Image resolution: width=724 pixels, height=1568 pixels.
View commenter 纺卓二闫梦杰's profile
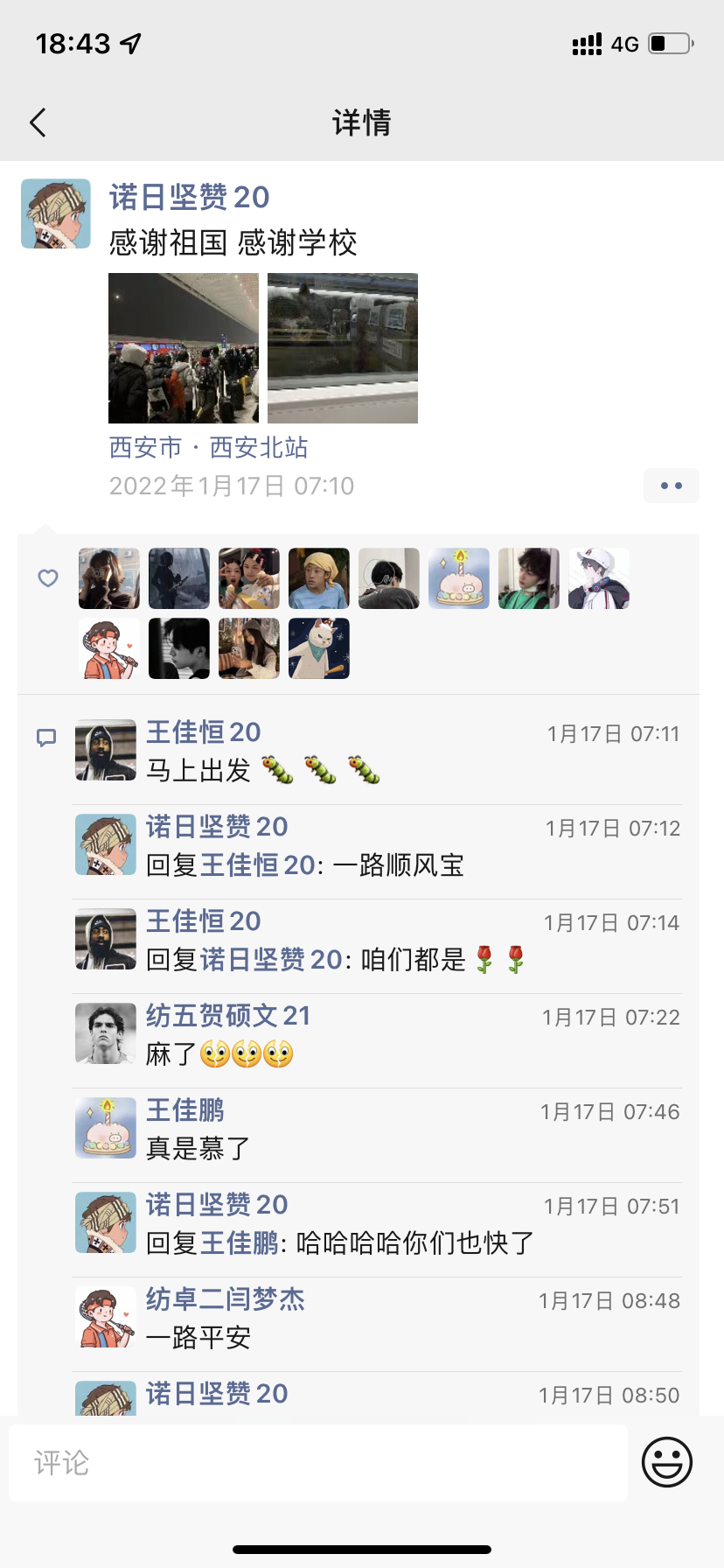(x=226, y=1298)
